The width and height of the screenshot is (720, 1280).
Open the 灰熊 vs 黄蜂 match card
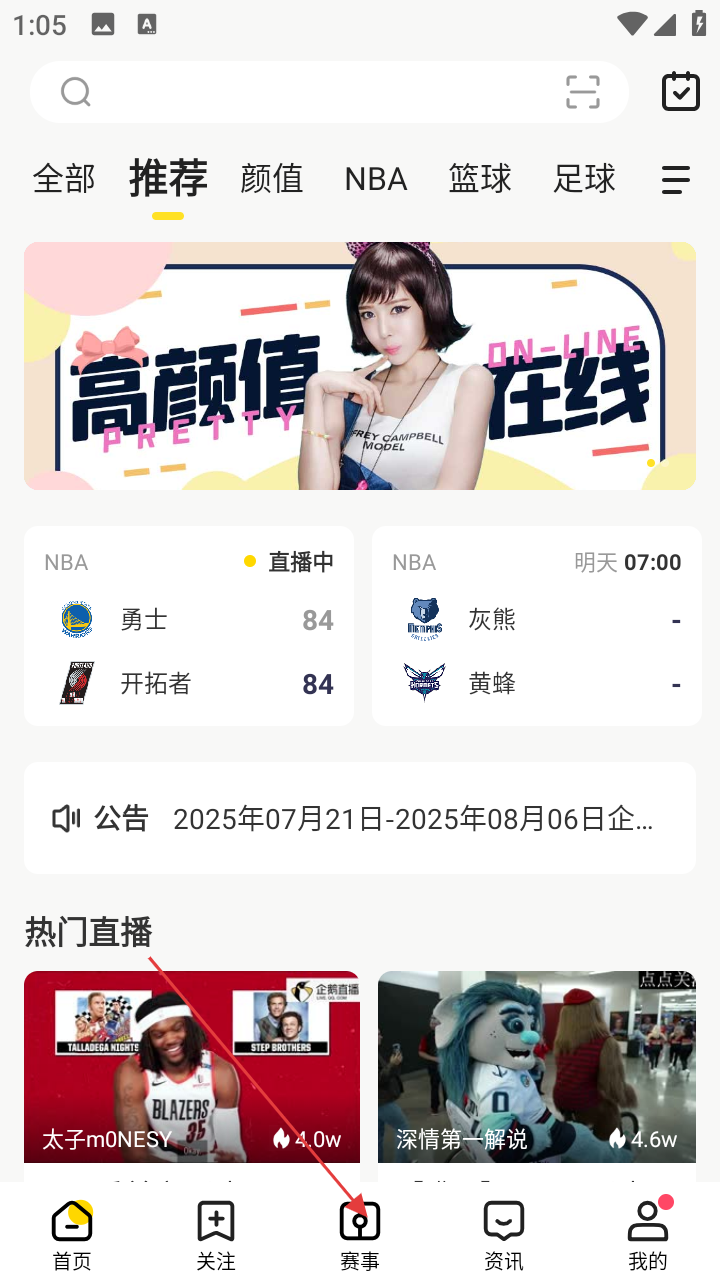[x=537, y=626]
